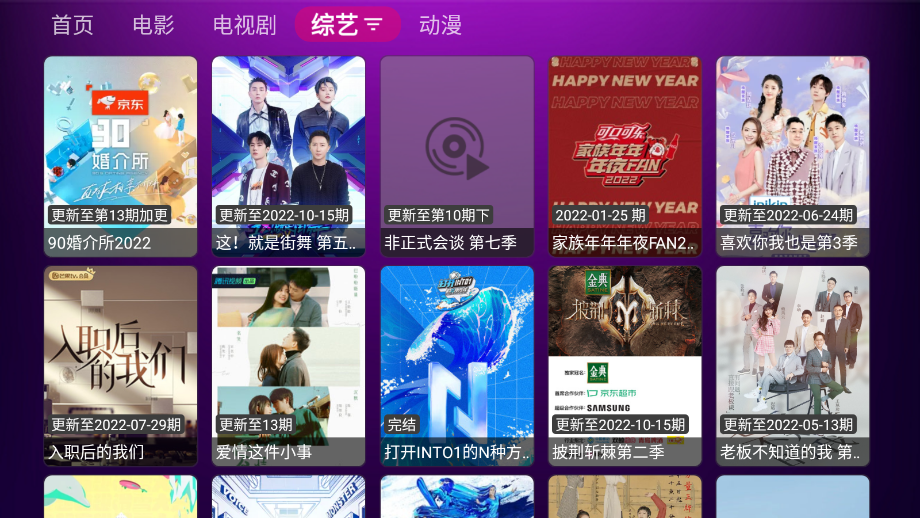Open 这！就是街舞 第五季
The image size is (920, 518).
click(x=288, y=155)
